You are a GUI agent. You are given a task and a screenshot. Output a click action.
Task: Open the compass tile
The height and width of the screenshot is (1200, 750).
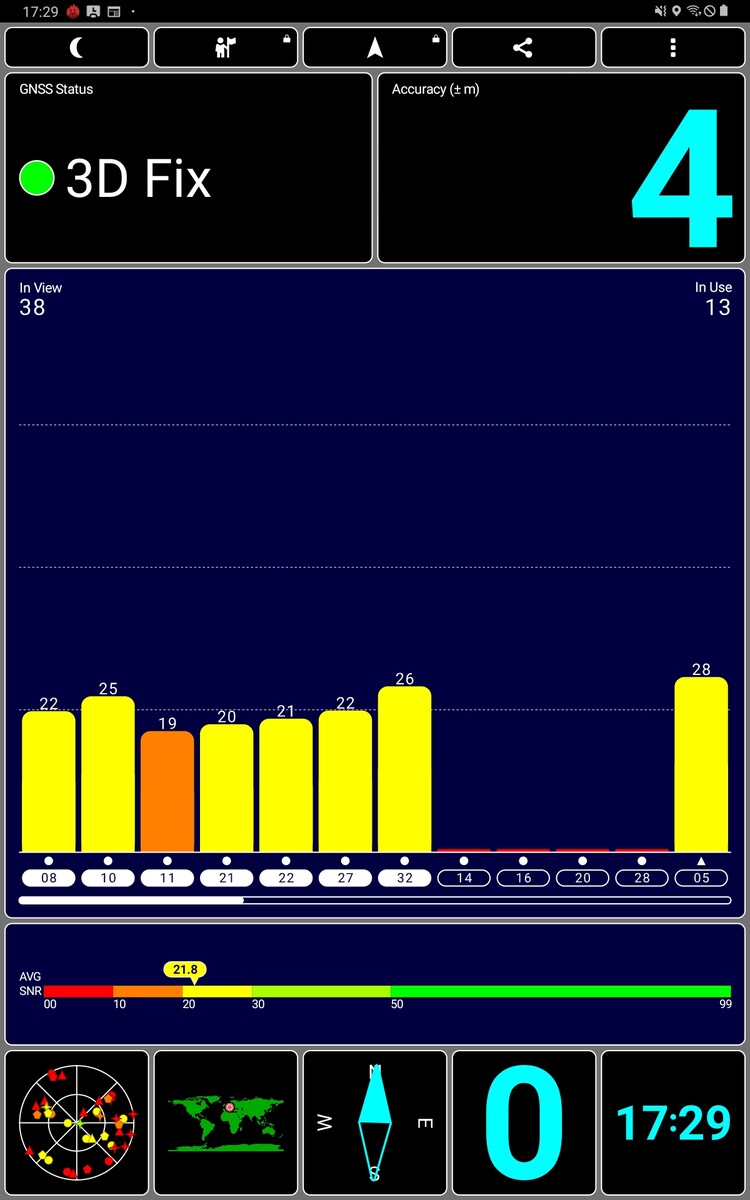point(375,1123)
